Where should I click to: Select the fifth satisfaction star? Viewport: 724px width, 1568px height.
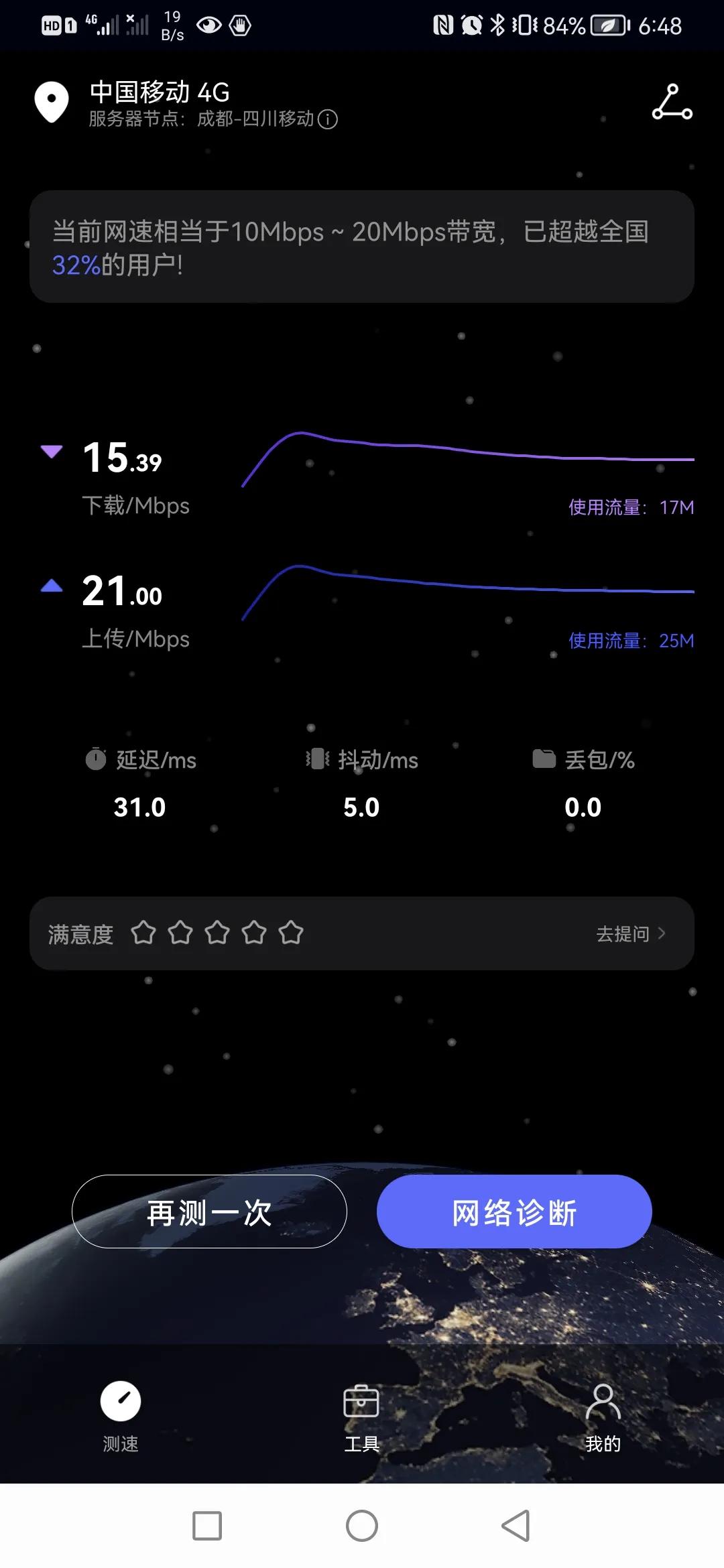pos(291,932)
